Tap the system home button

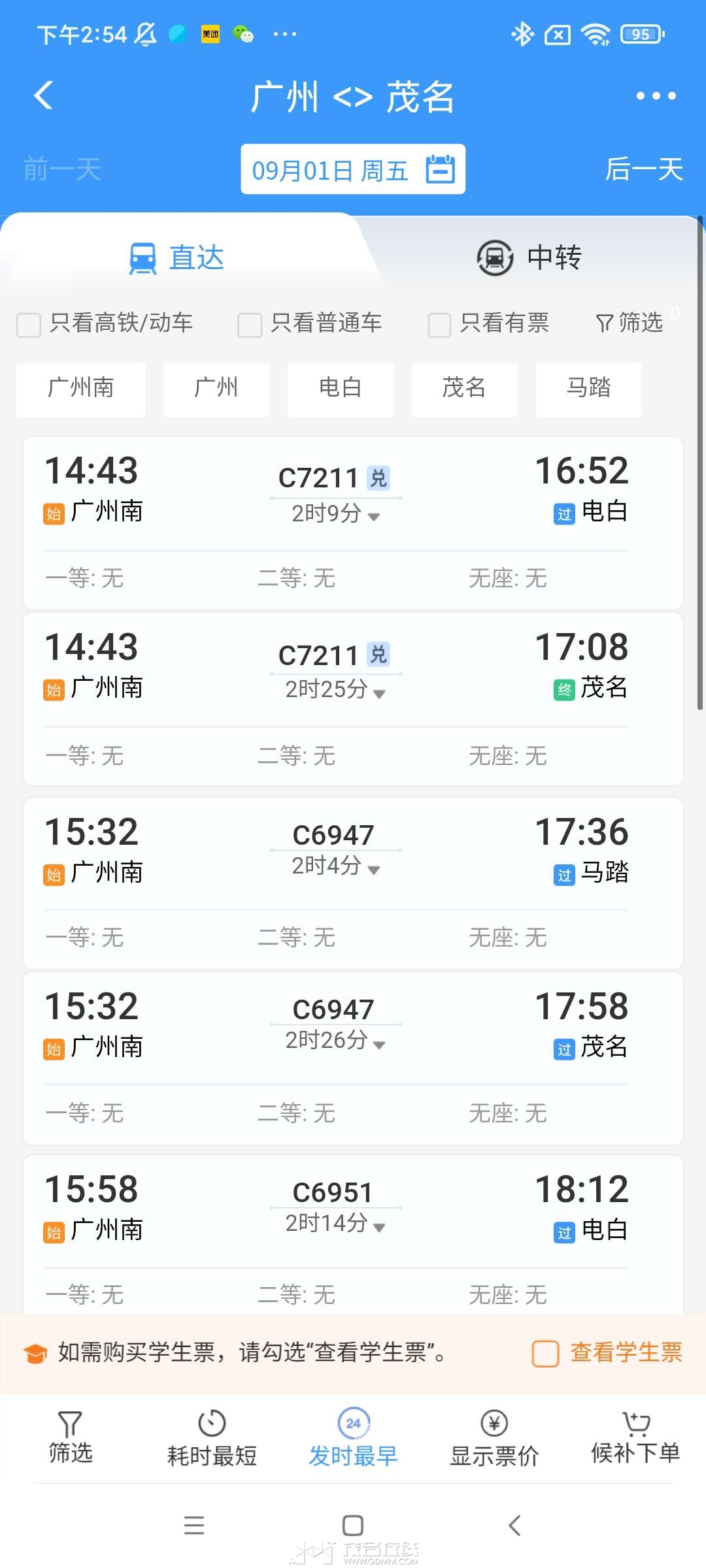point(353,1526)
